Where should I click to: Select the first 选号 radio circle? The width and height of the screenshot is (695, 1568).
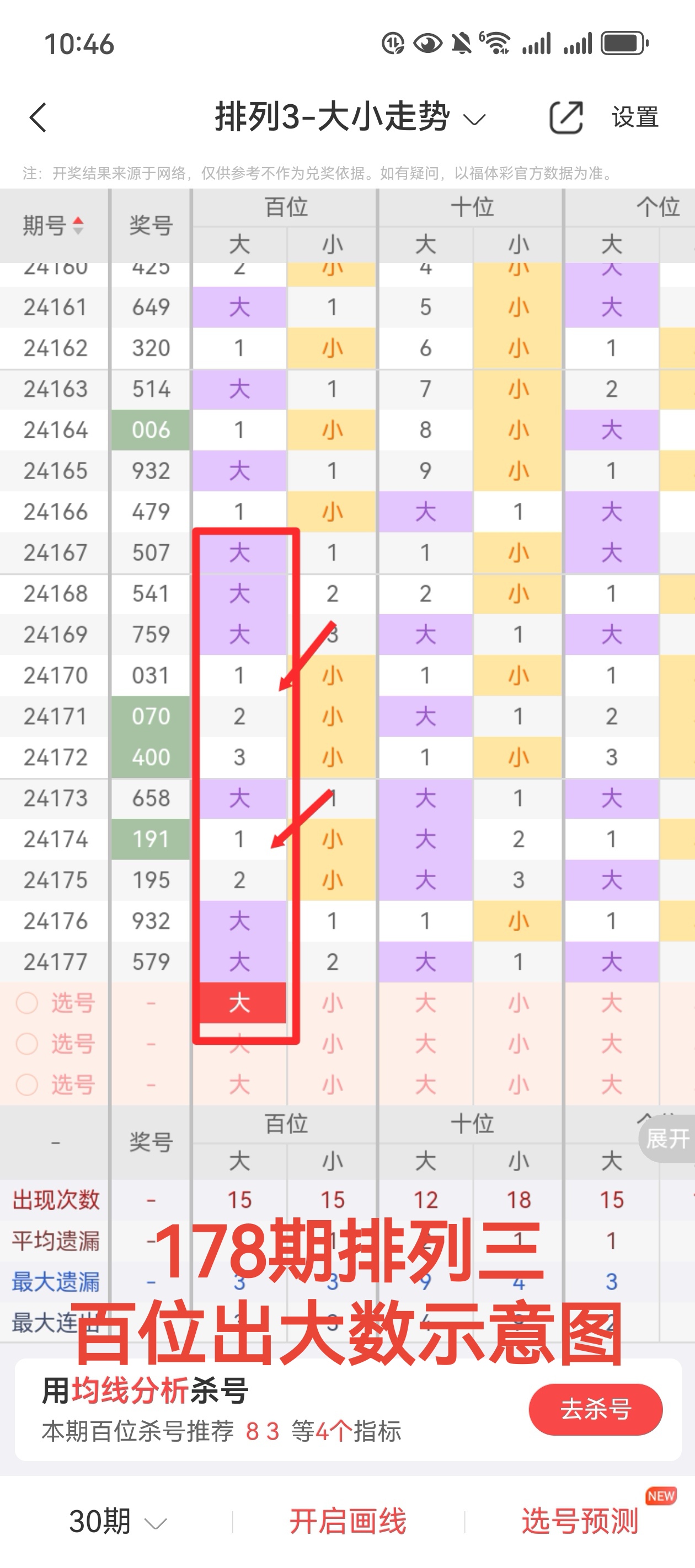click(27, 1003)
